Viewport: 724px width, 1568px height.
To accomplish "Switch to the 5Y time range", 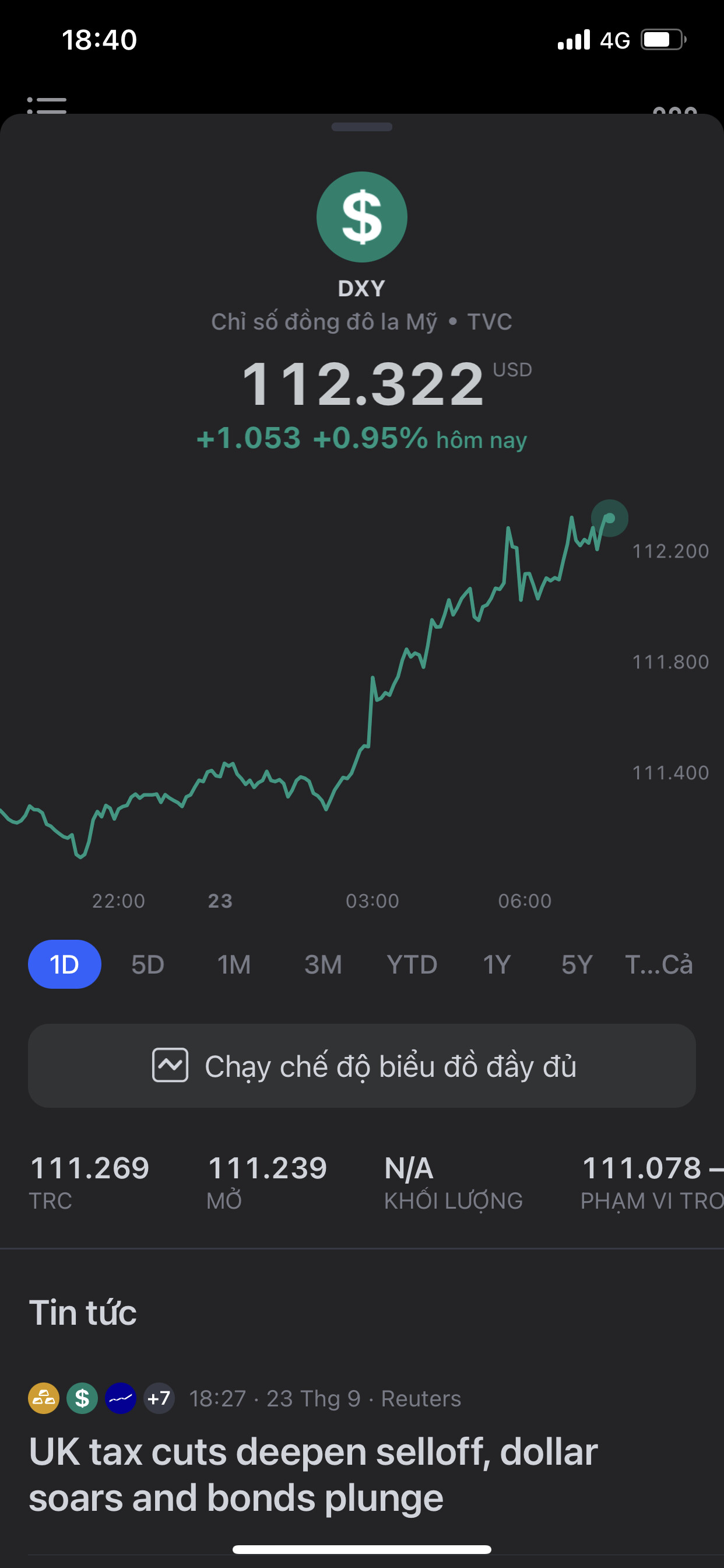I will 576,964.
